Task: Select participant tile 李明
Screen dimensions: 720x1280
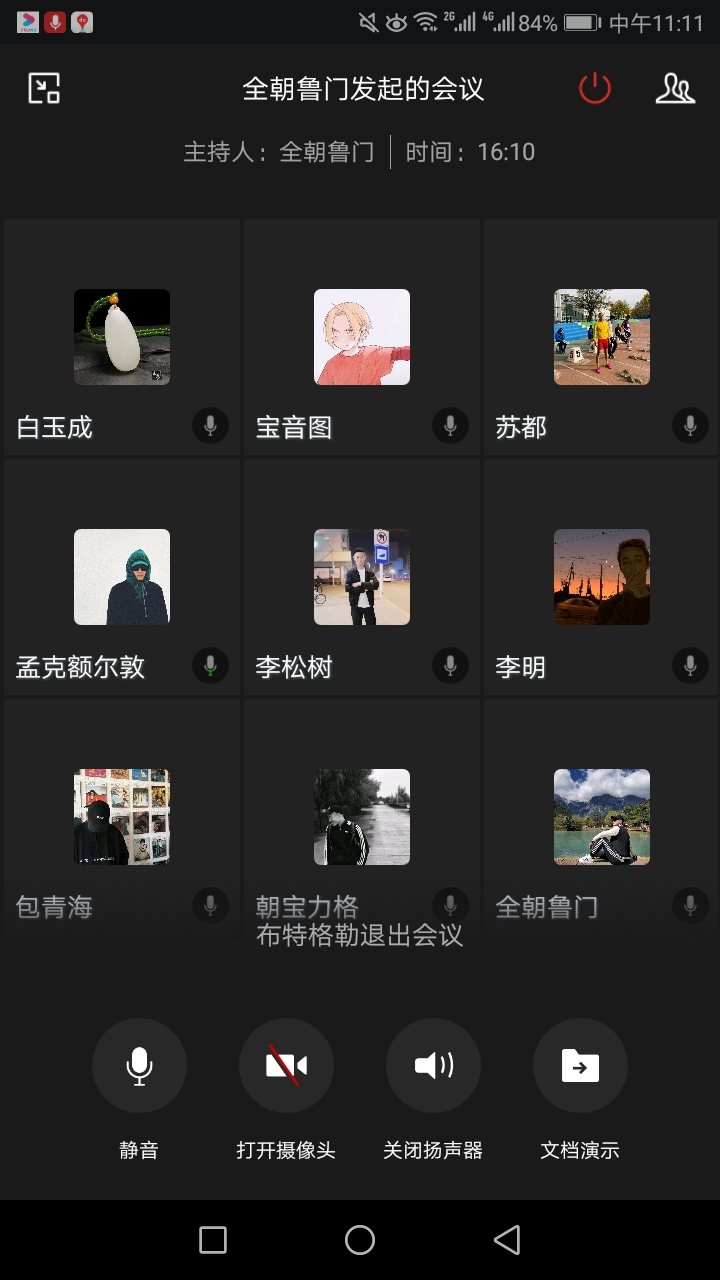Action: pyautogui.click(x=602, y=577)
